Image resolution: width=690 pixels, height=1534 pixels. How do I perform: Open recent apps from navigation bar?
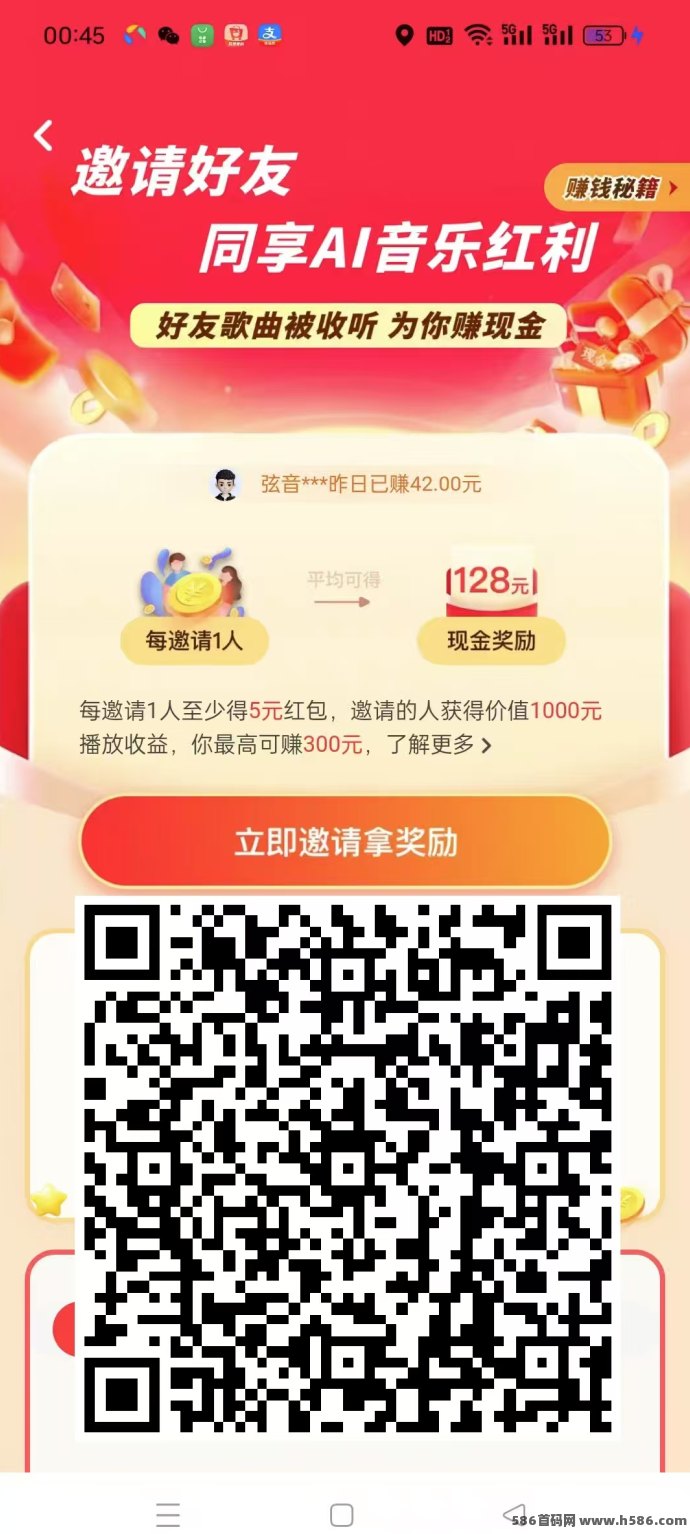[x=168, y=1514]
